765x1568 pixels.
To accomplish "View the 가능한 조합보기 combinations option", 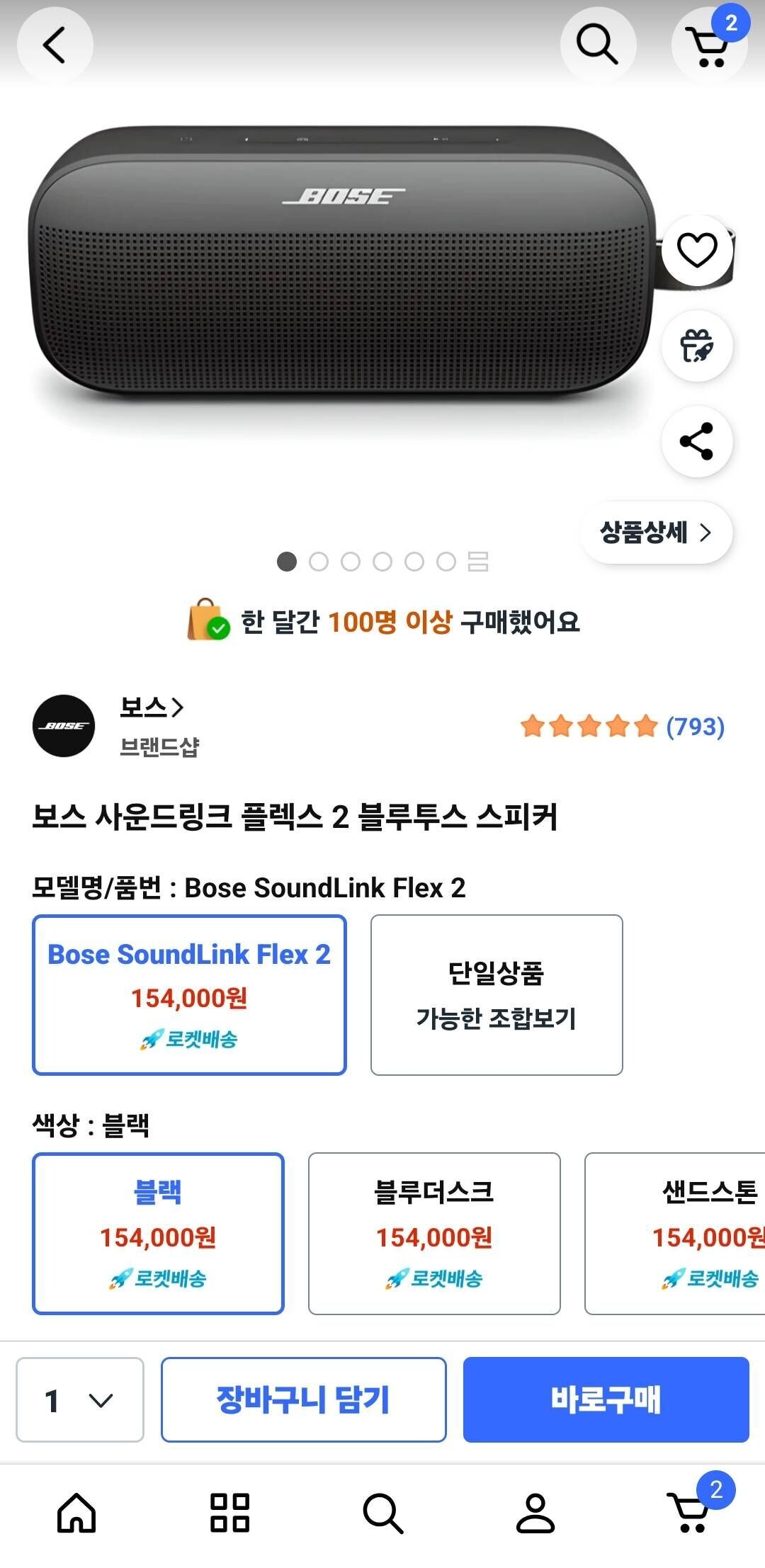I will 496,1018.
